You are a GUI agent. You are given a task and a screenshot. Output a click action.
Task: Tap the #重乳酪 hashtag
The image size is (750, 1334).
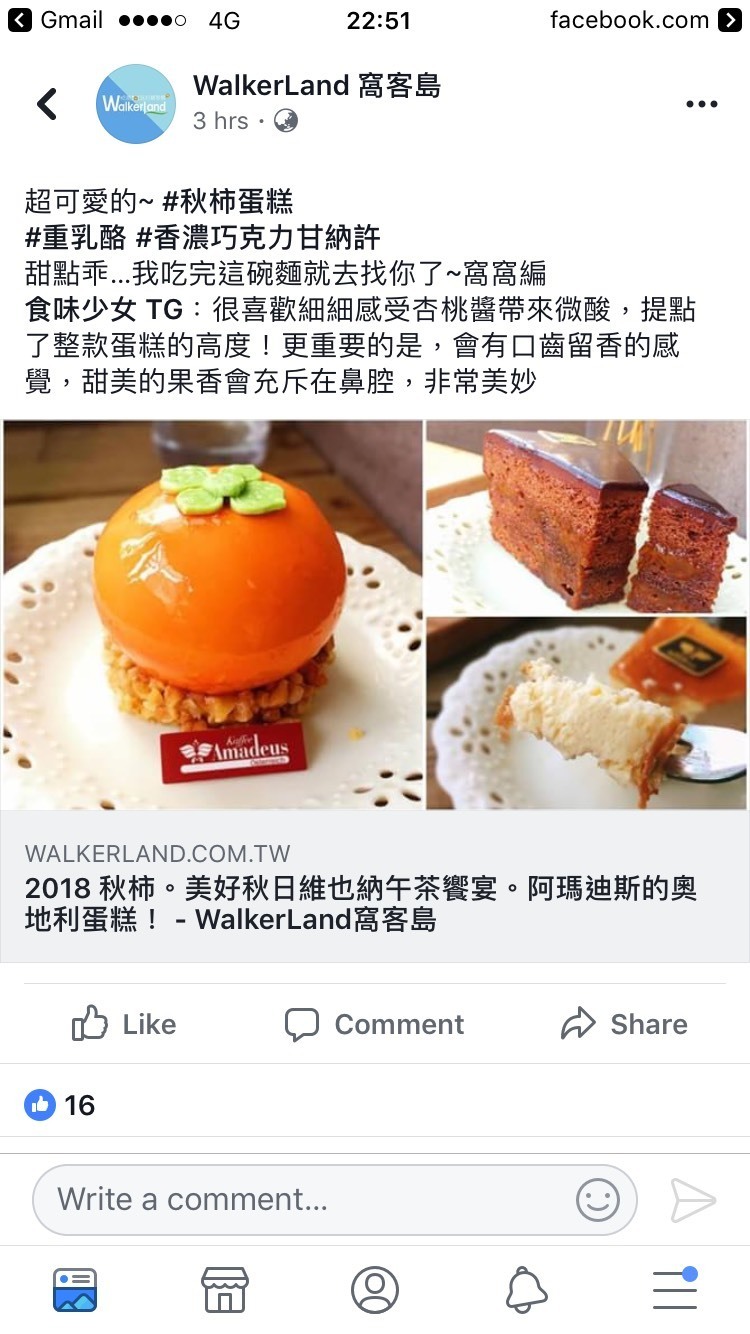click(76, 237)
